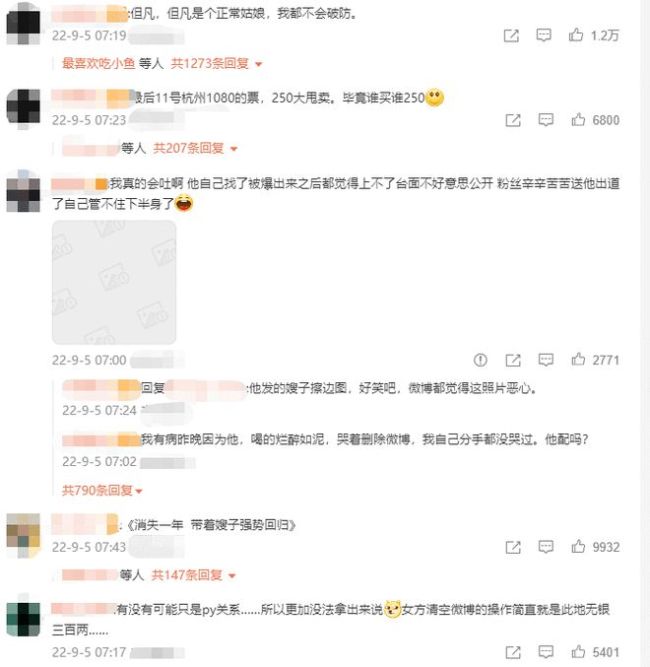Share the comment with 6800 likes
This screenshot has width=650, height=667.
coord(512,120)
